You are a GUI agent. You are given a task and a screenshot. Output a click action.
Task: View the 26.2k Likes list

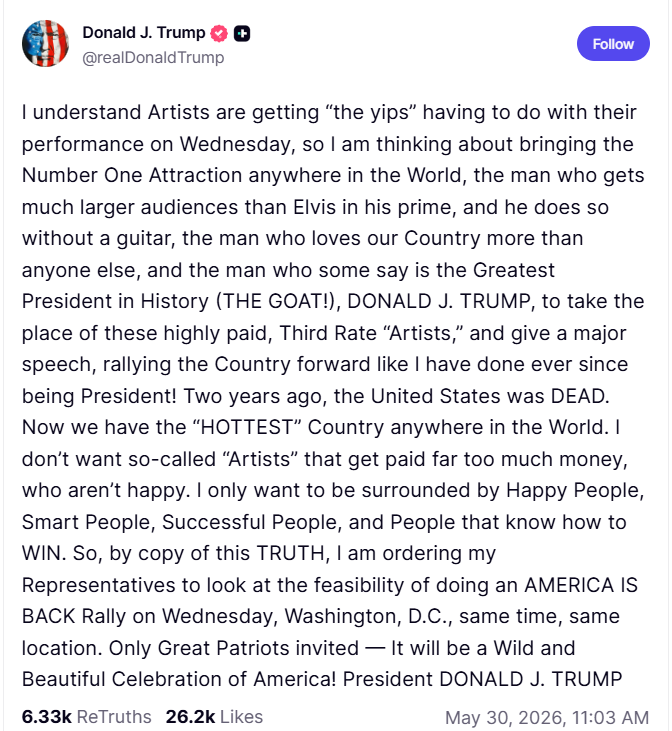coord(214,717)
